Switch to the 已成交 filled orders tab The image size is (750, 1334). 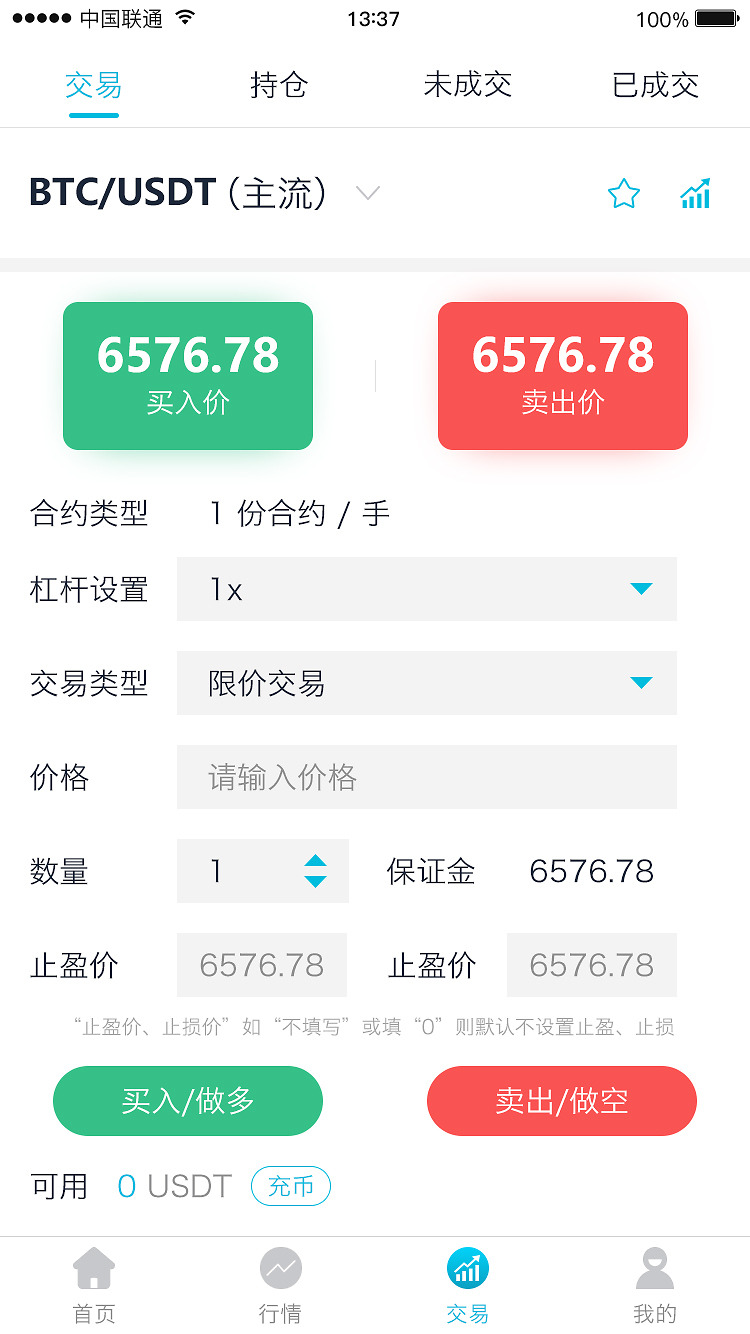coord(653,86)
